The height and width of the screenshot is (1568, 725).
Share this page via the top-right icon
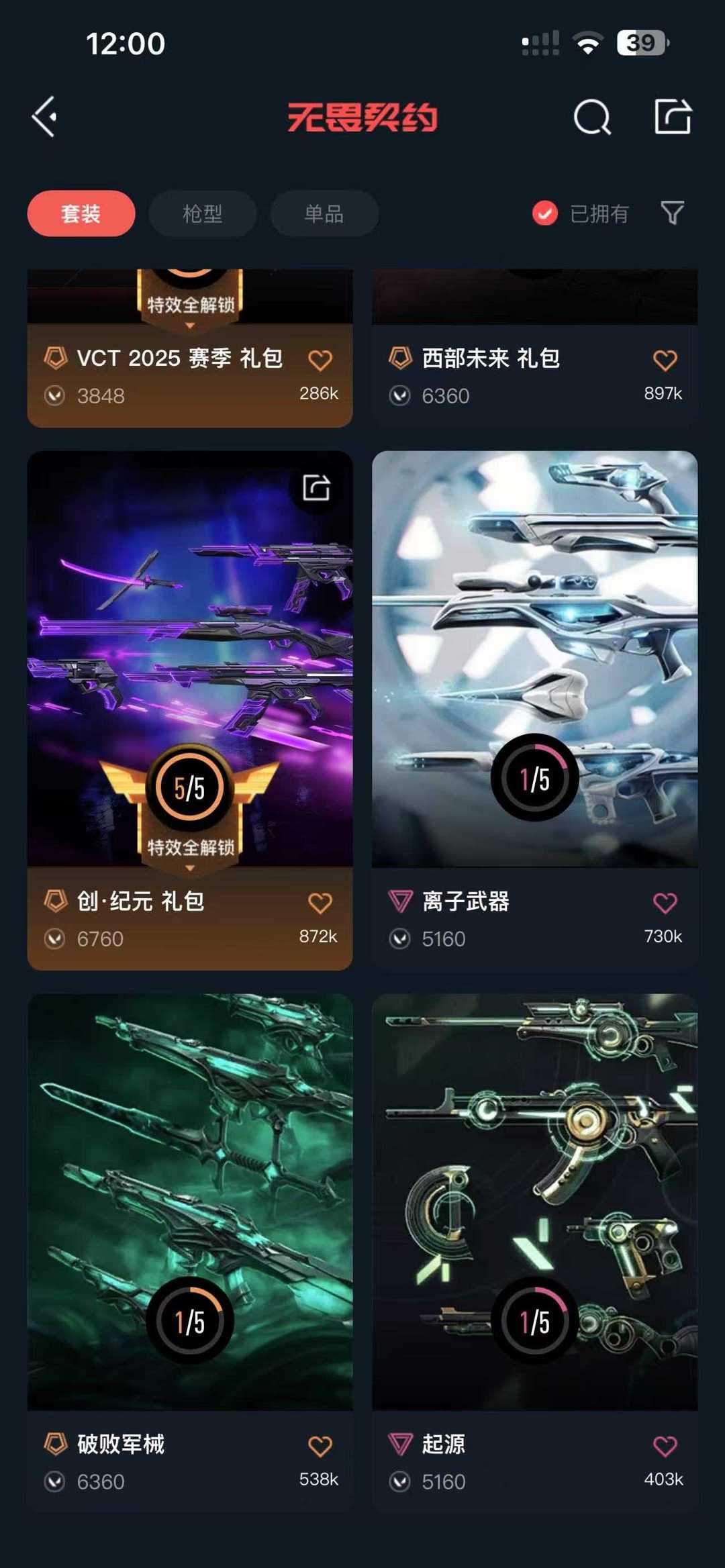673,117
